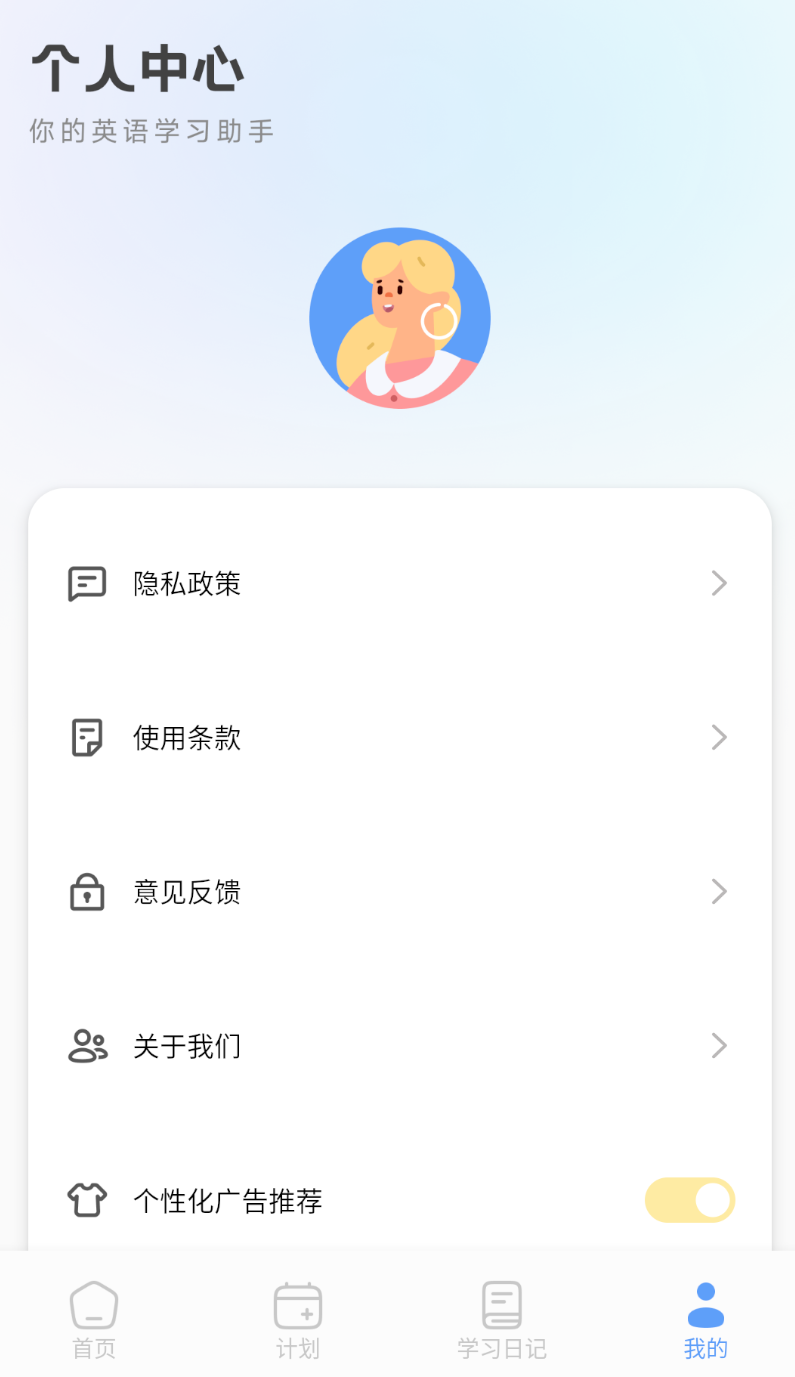Click the 我的 profile icon in bottom bar
The width and height of the screenshot is (795, 1377).
(x=706, y=1305)
